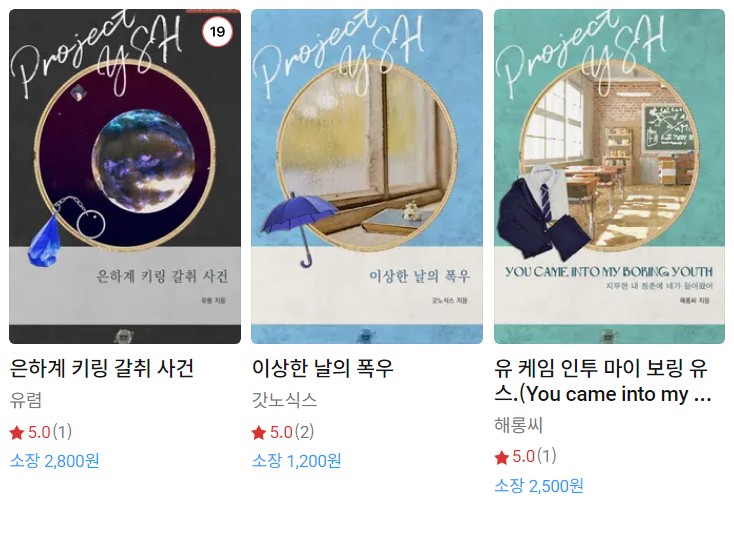This screenshot has width=734, height=554.
Task: View author 유렴's page
Action: click(26, 400)
